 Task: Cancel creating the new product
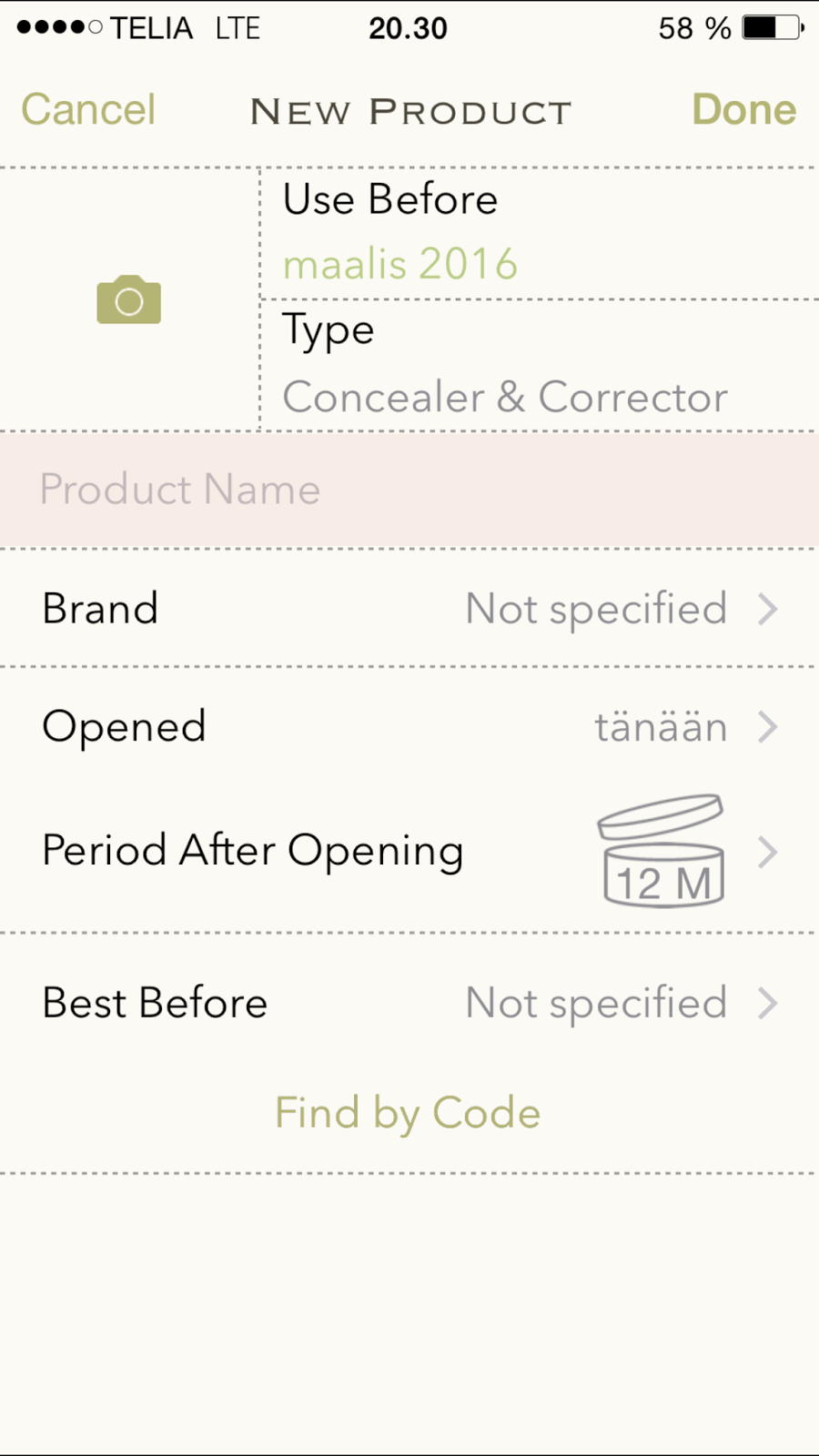[88, 110]
